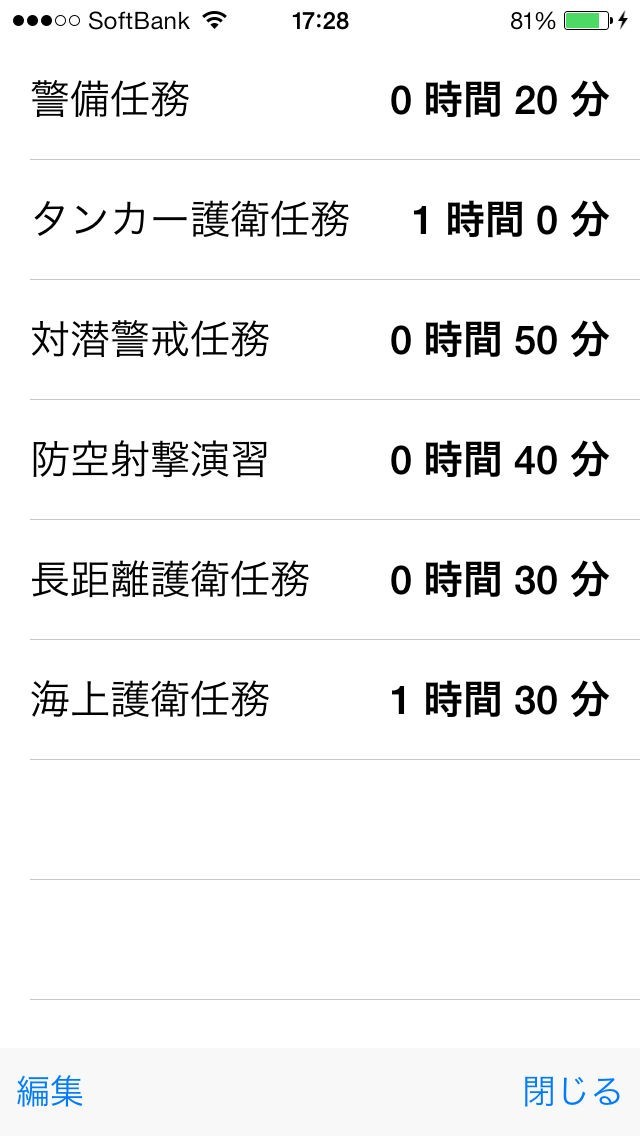Select 長距離護衛任務 from the list
This screenshot has width=640, height=1136.
point(320,580)
